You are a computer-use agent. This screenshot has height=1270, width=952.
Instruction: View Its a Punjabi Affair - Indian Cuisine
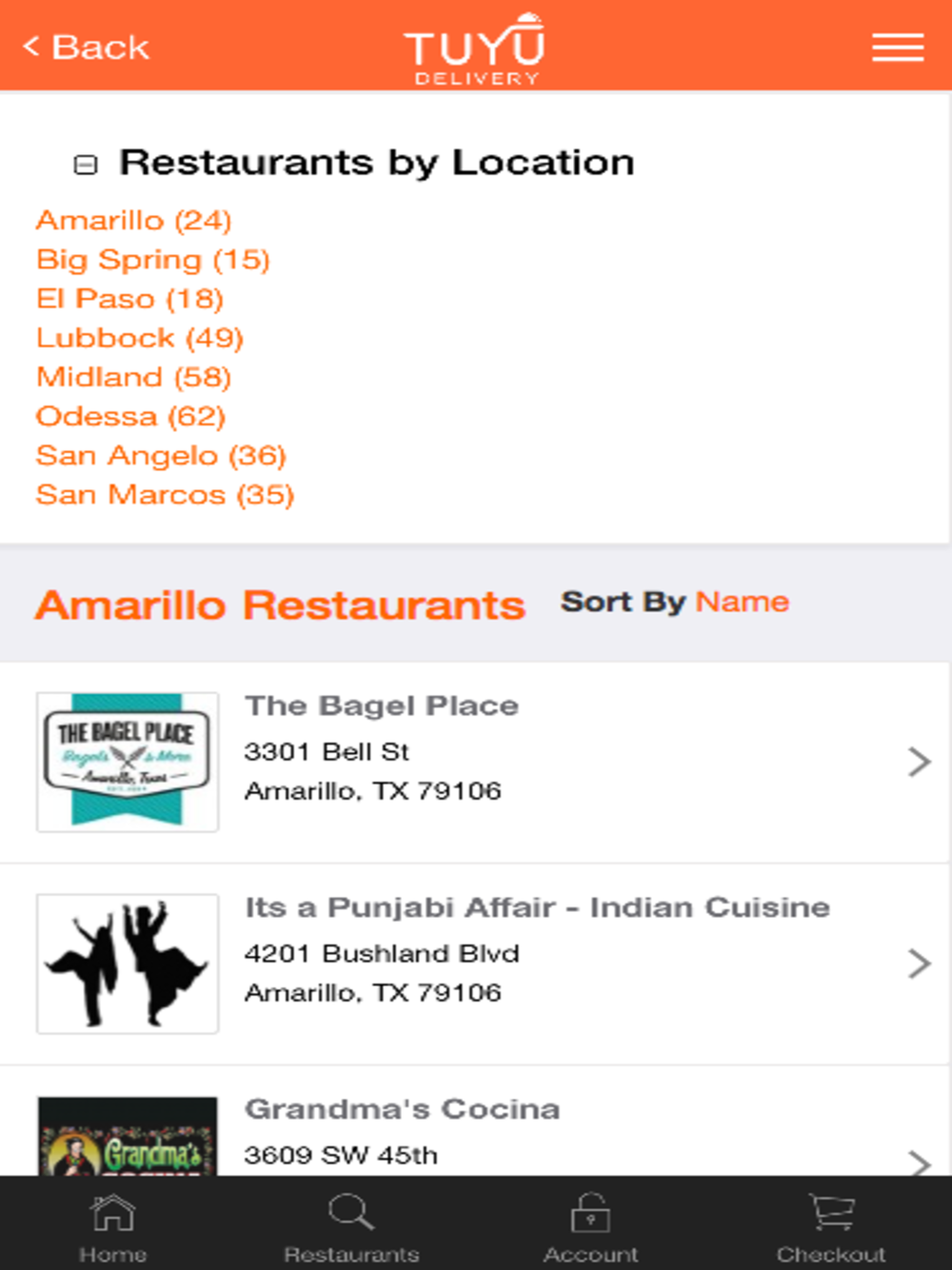476,963
